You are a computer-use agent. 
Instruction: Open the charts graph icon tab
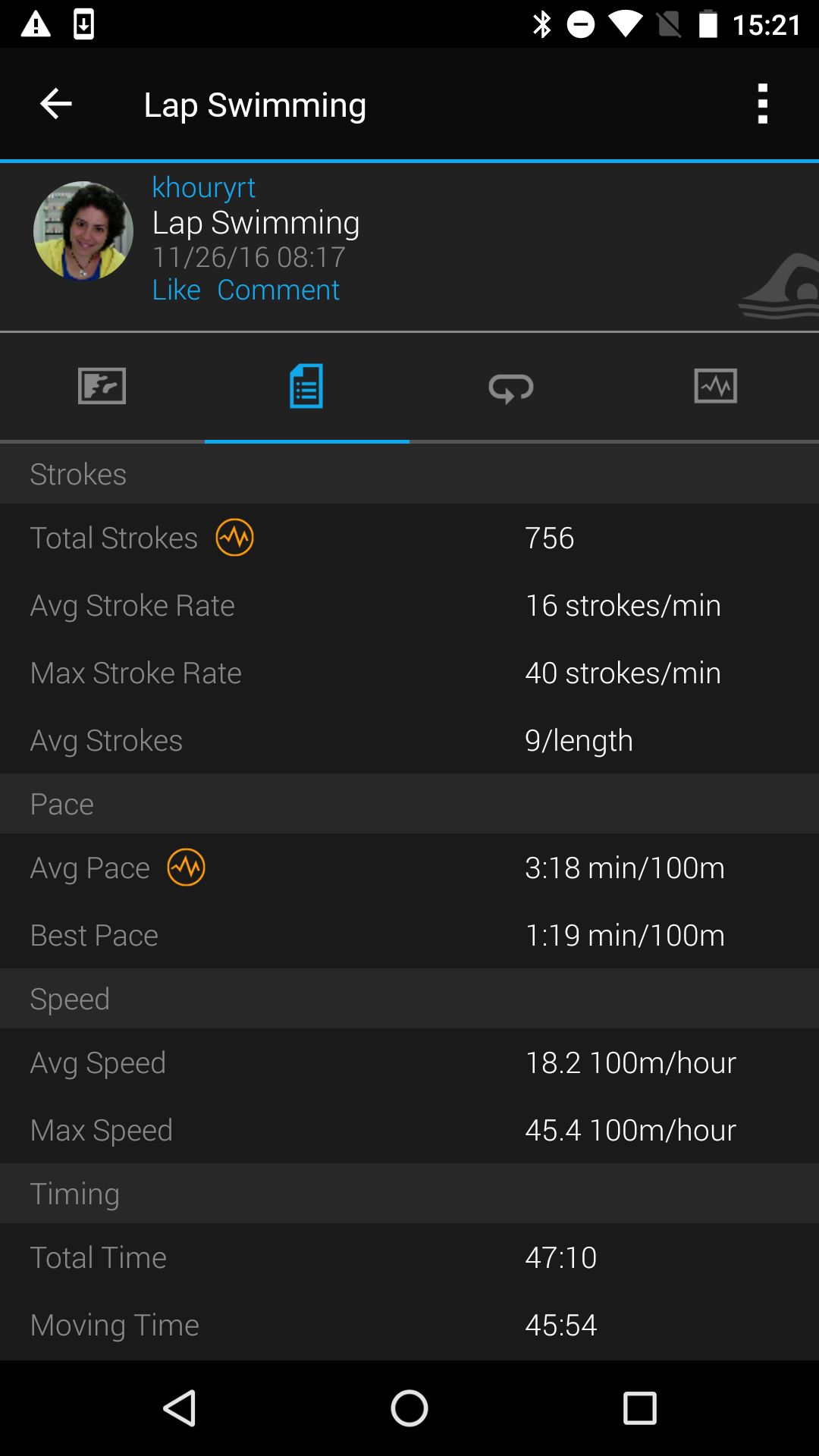click(x=715, y=387)
